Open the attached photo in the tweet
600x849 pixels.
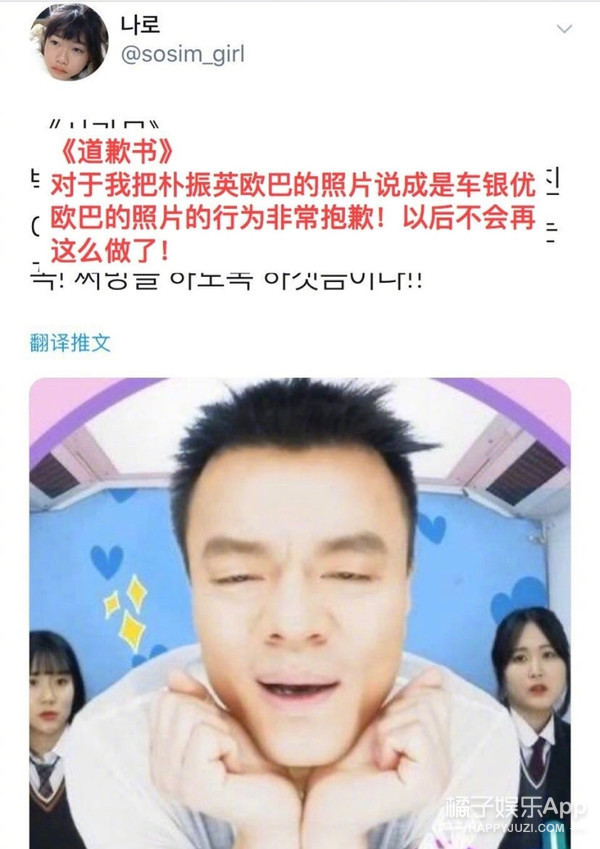300,612
